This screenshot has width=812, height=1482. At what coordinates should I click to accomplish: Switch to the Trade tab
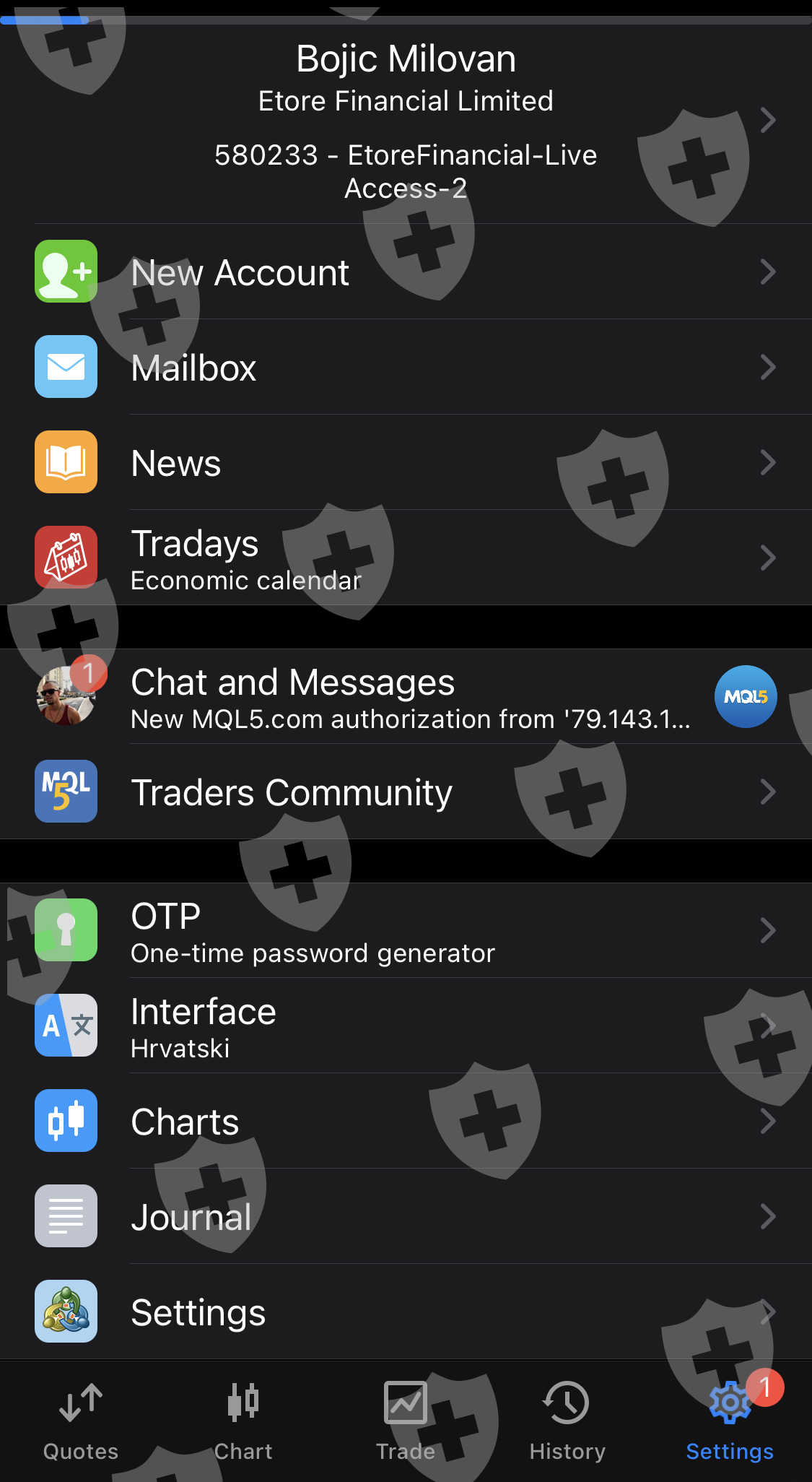pos(406,1421)
